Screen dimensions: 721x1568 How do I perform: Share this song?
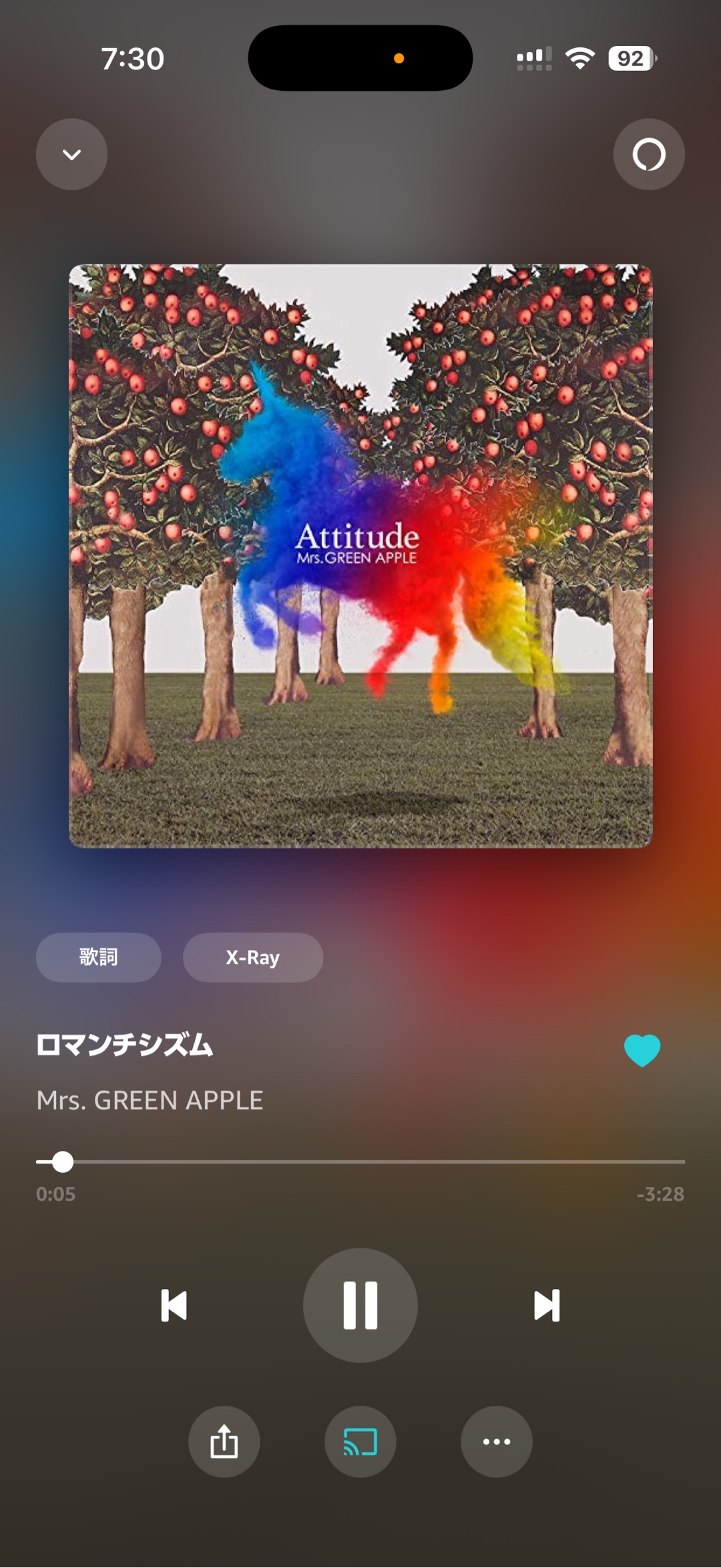coord(224,1442)
